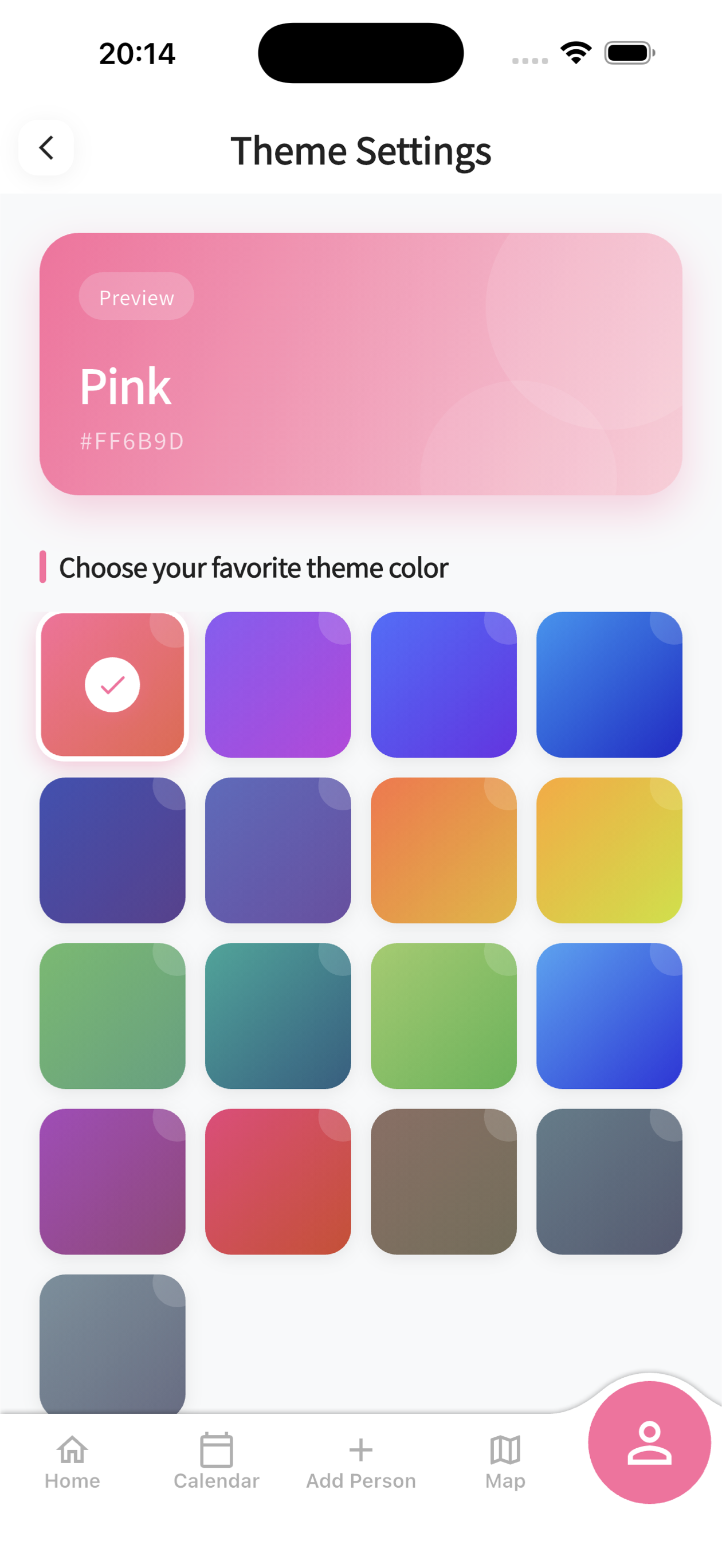
Task: Choose the brown theme swatch
Action: [444, 1182]
